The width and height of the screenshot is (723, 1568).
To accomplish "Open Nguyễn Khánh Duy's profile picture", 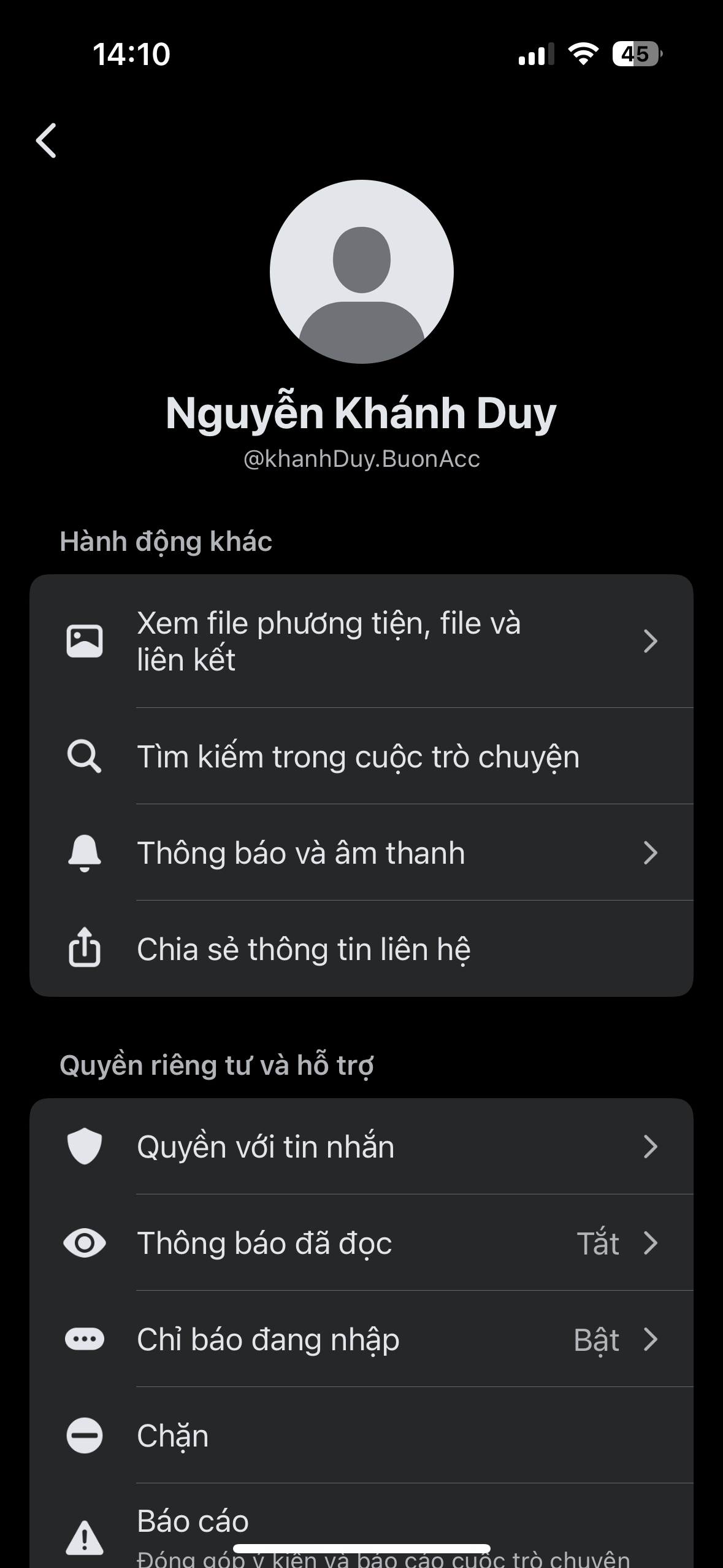I will (361, 272).
